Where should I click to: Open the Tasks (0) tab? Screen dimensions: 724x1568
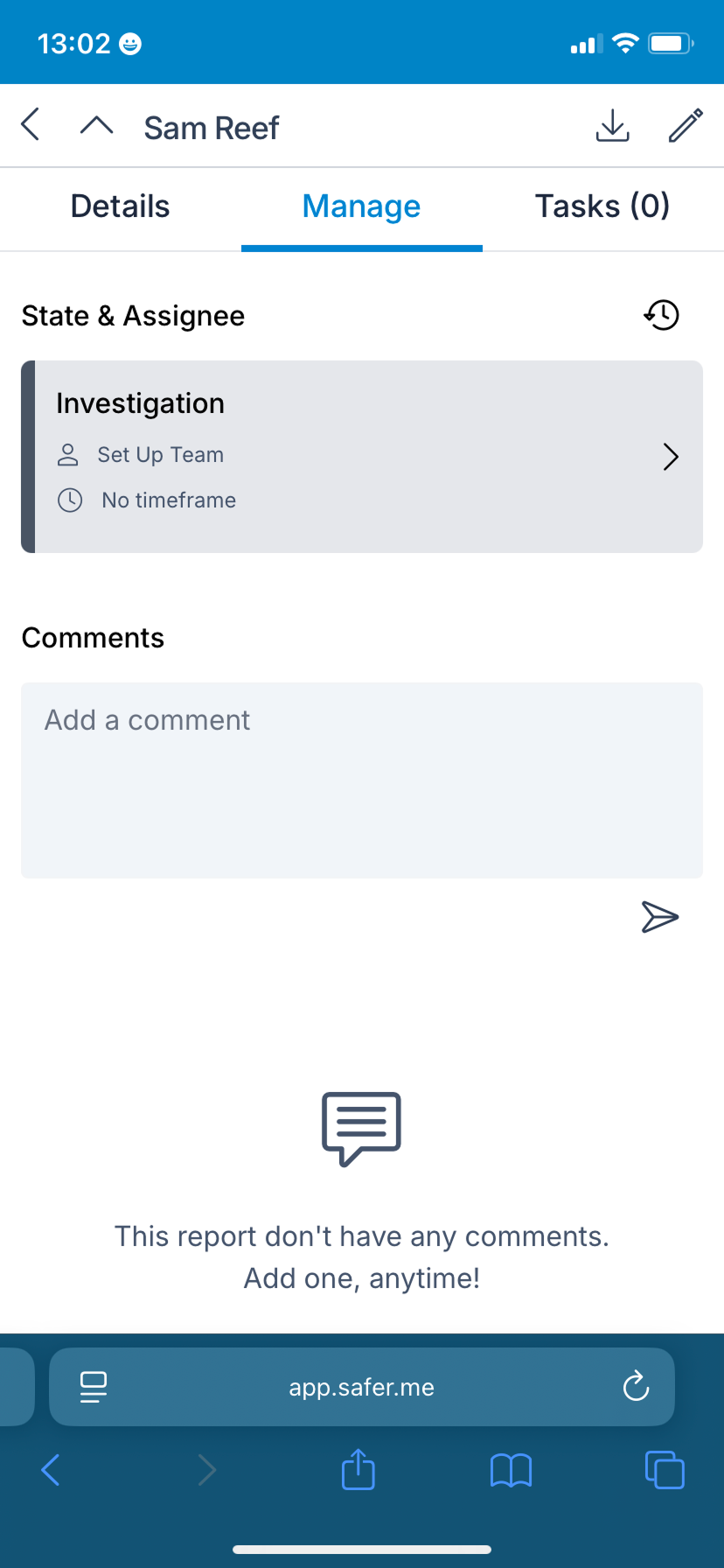point(602,206)
